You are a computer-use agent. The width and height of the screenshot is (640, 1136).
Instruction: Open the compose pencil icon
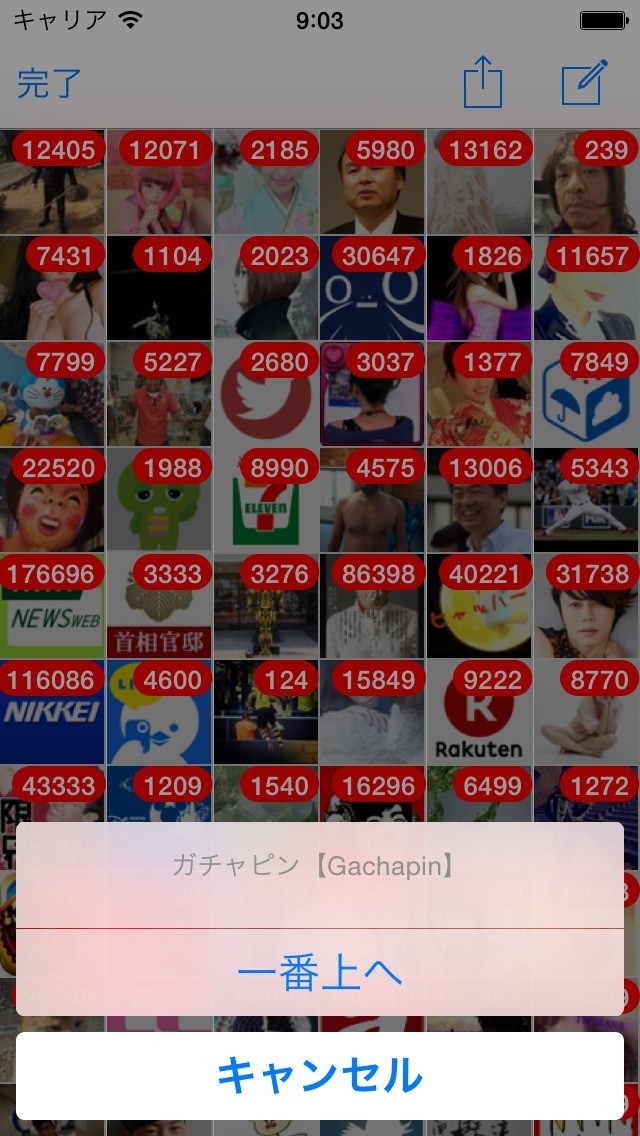(x=584, y=83)
